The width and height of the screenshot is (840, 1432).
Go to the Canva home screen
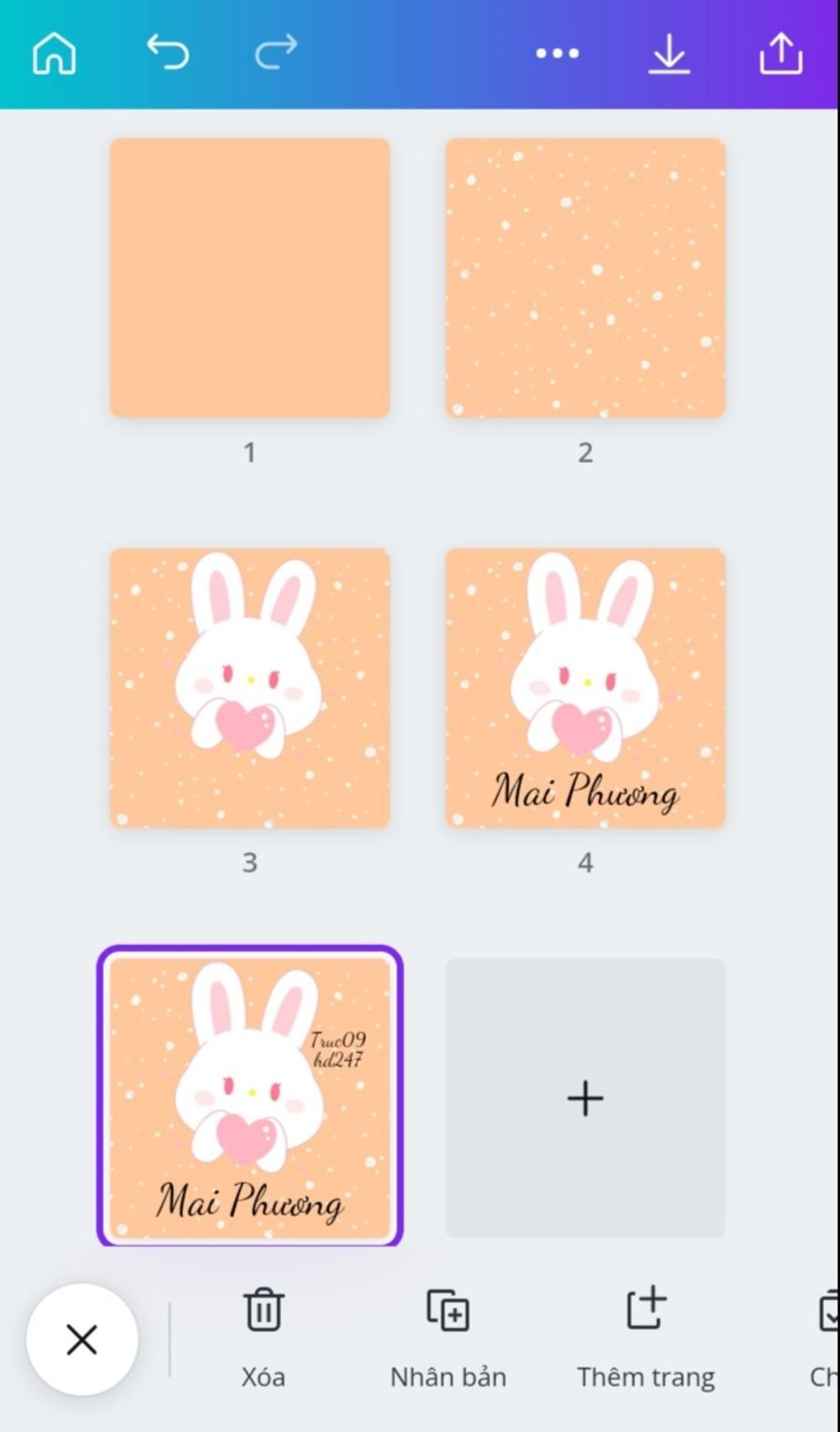[x=54, y=54]
